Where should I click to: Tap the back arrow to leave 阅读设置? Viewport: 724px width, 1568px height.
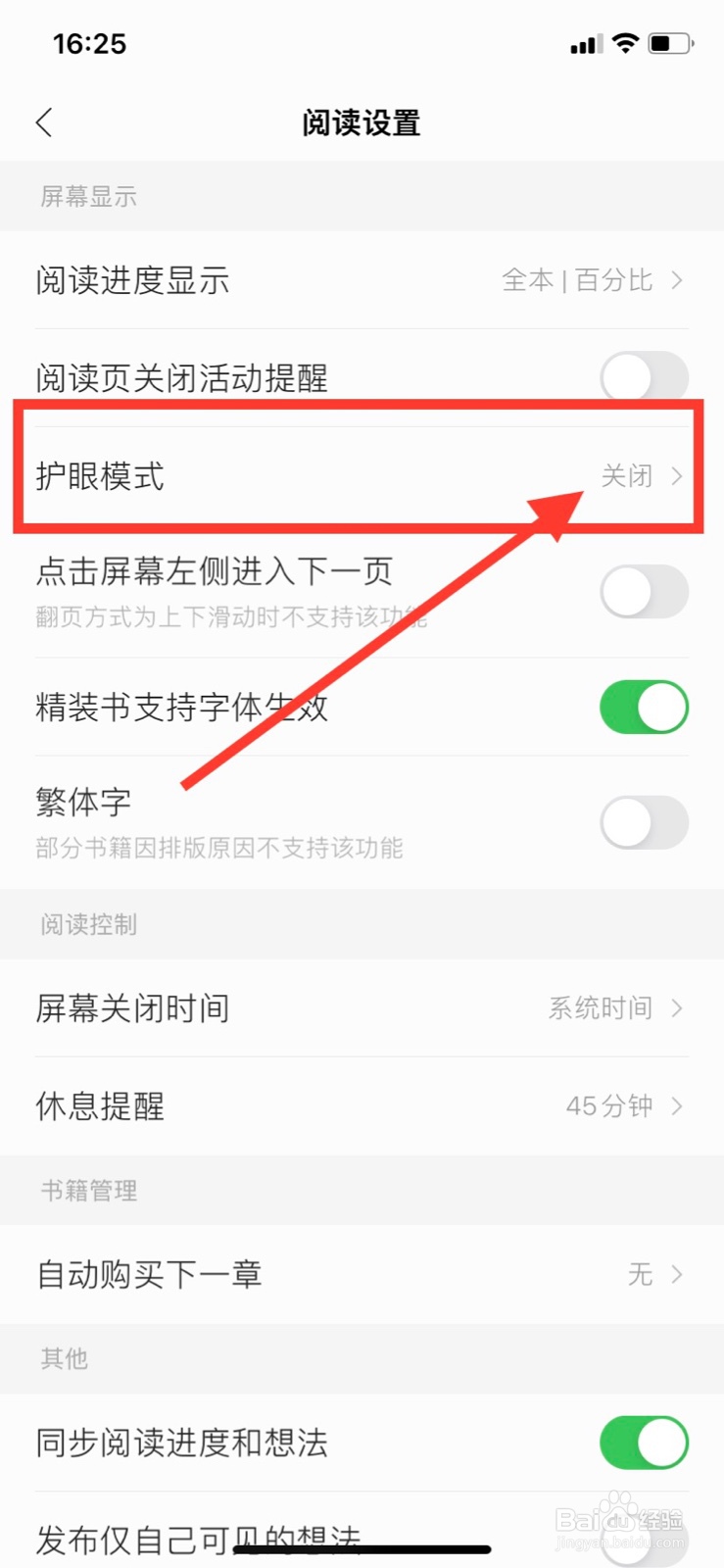pyautogui.click(x=43, y=122)
